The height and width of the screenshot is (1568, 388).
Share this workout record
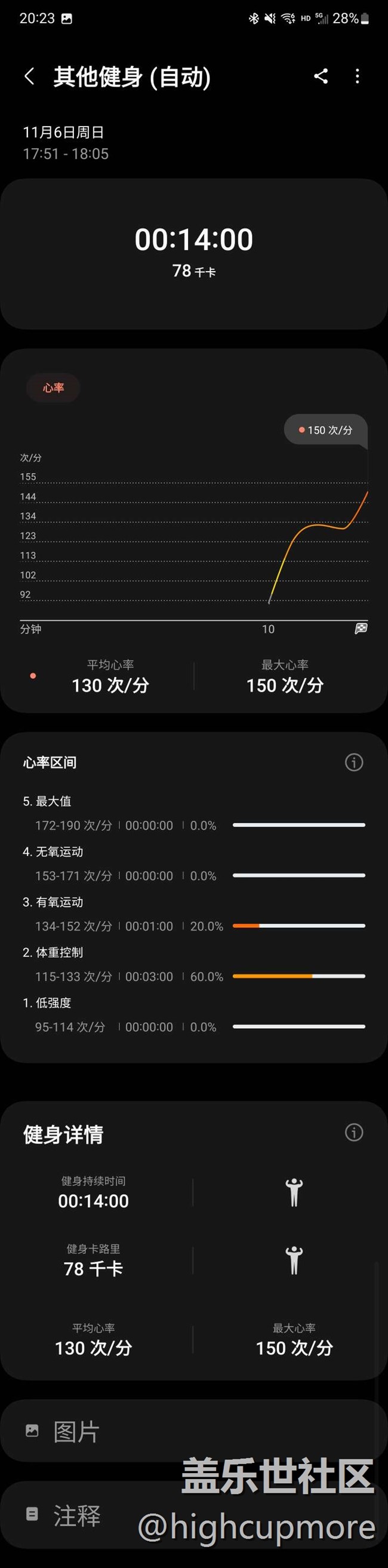321,76
